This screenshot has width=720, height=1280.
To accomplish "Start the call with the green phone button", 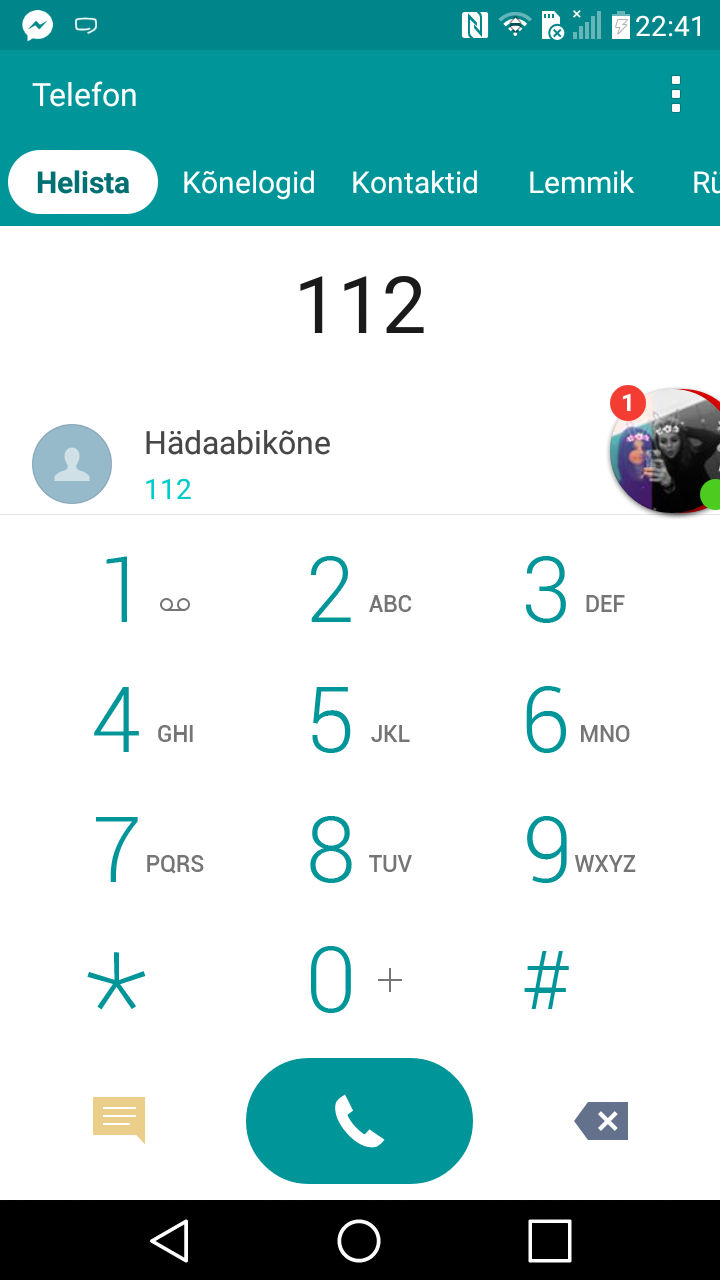I will (359, 1121).
